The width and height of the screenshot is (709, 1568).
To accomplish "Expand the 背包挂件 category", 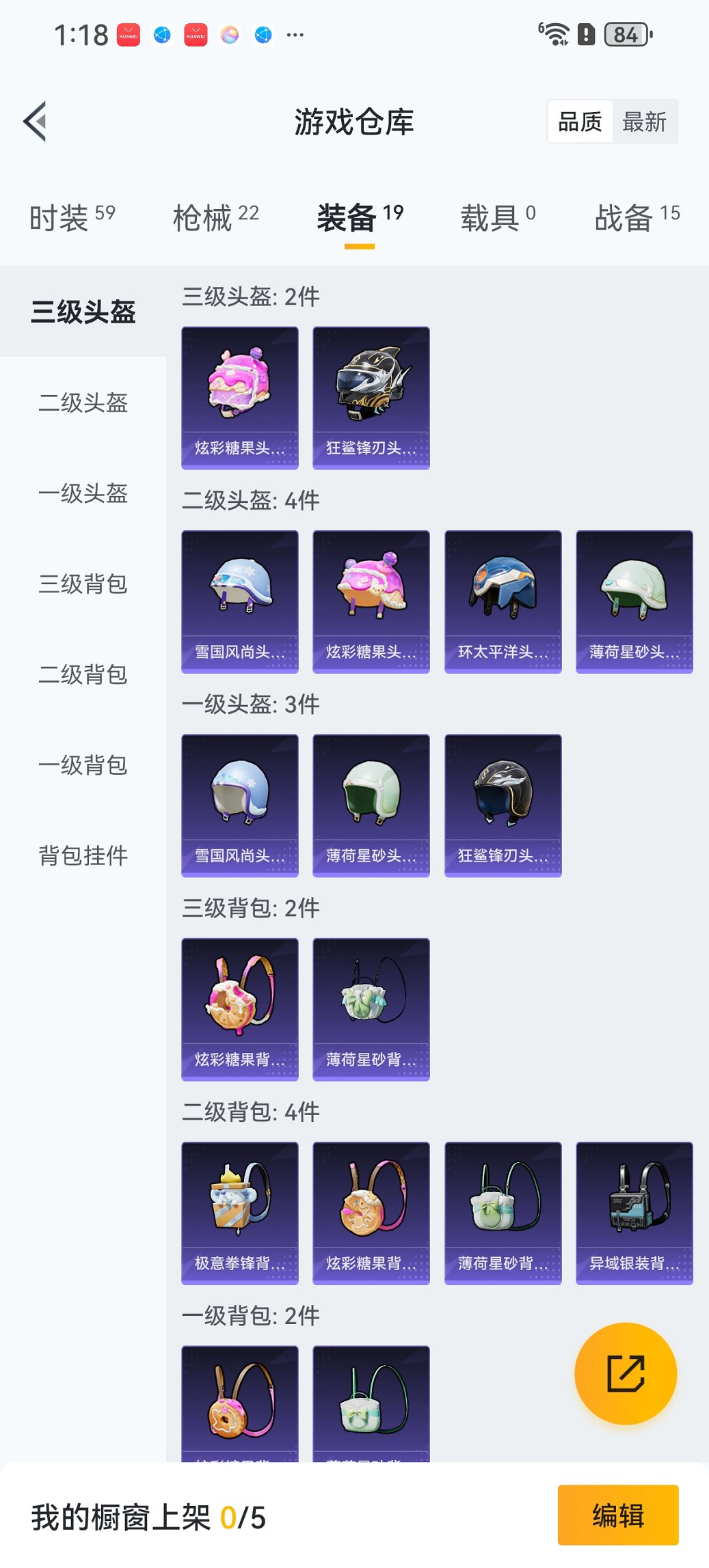I will coord(82,855).
